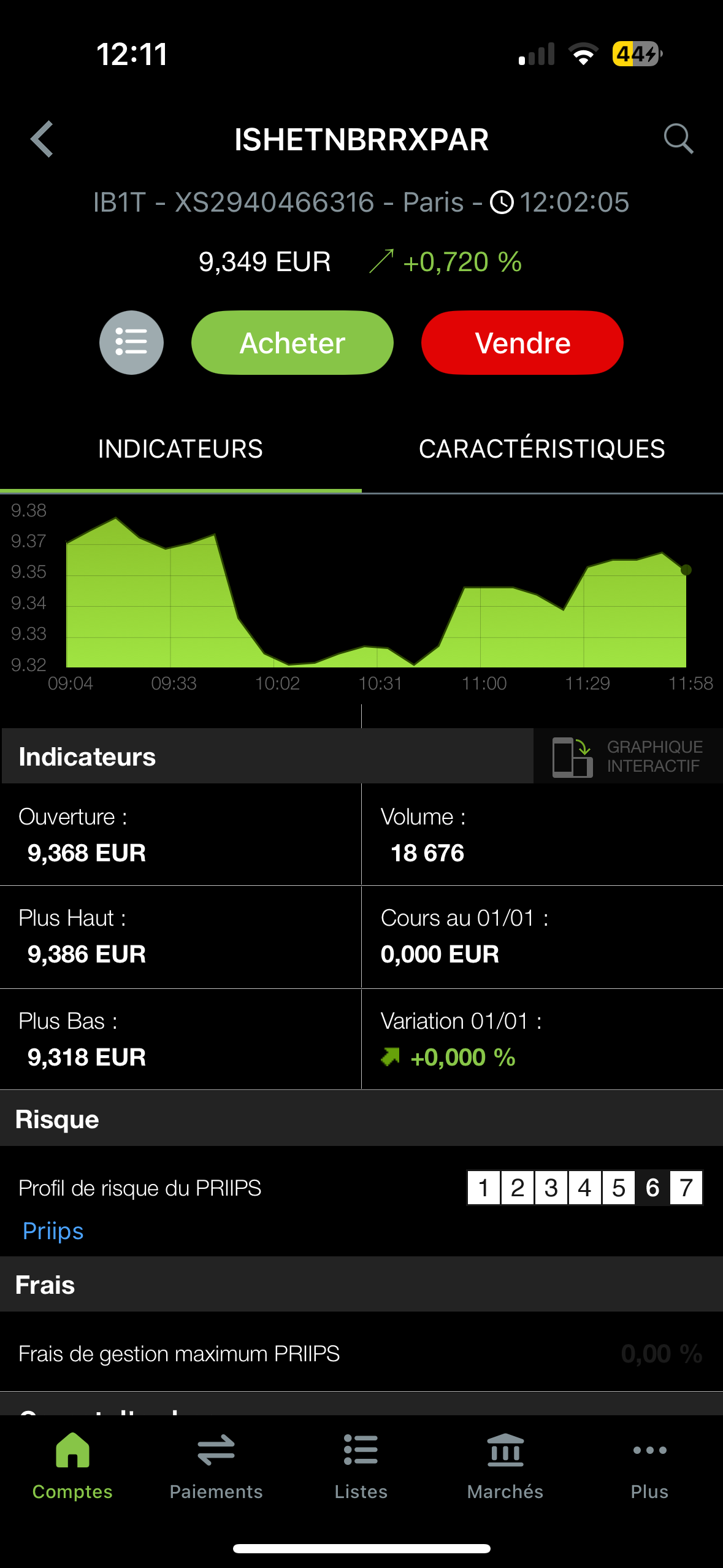Open the grey list options button
The image size is (723, 1568).
(131, 342)
